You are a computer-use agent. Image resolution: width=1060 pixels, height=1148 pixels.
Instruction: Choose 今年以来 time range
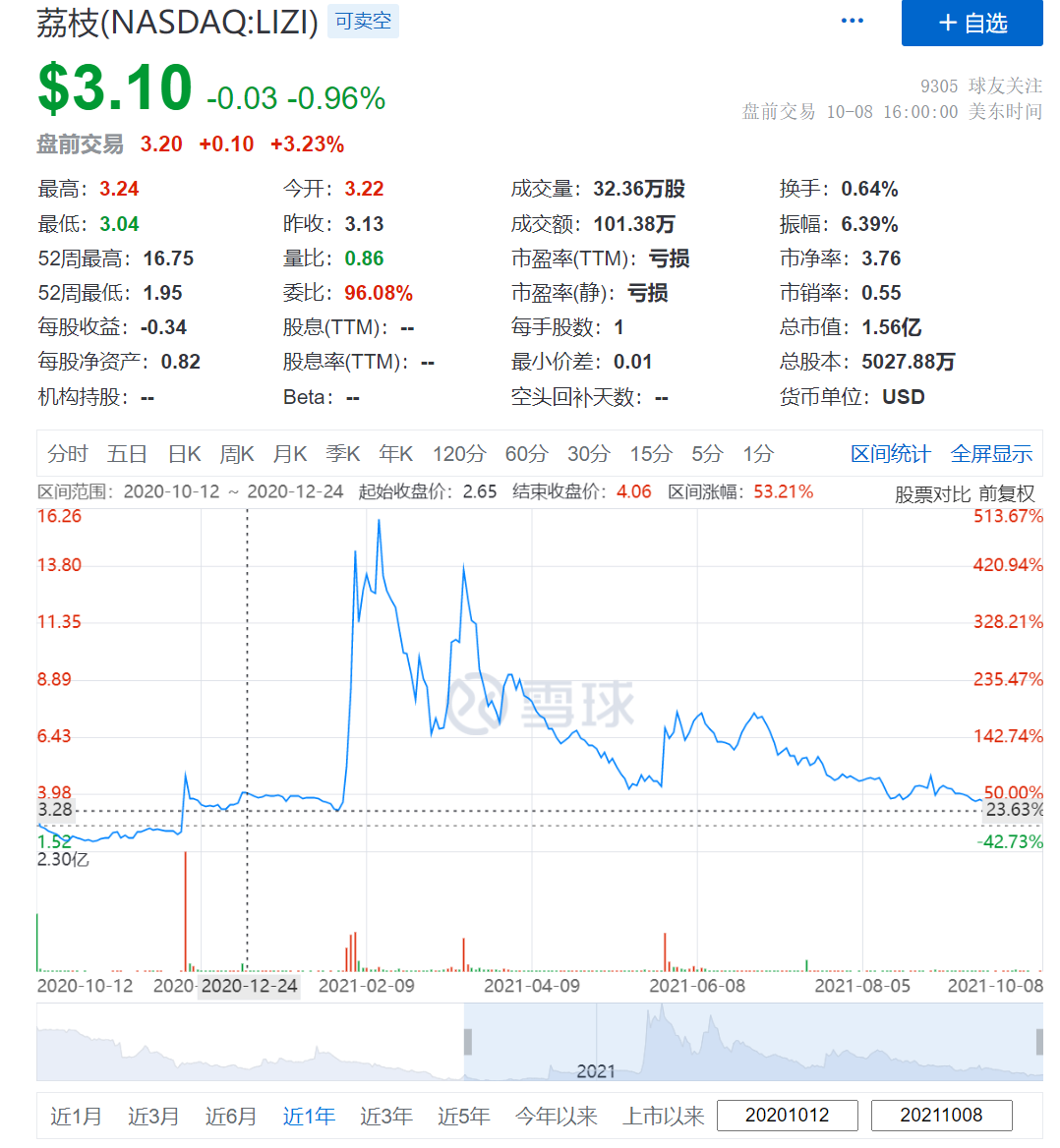tap(556, 1116)
